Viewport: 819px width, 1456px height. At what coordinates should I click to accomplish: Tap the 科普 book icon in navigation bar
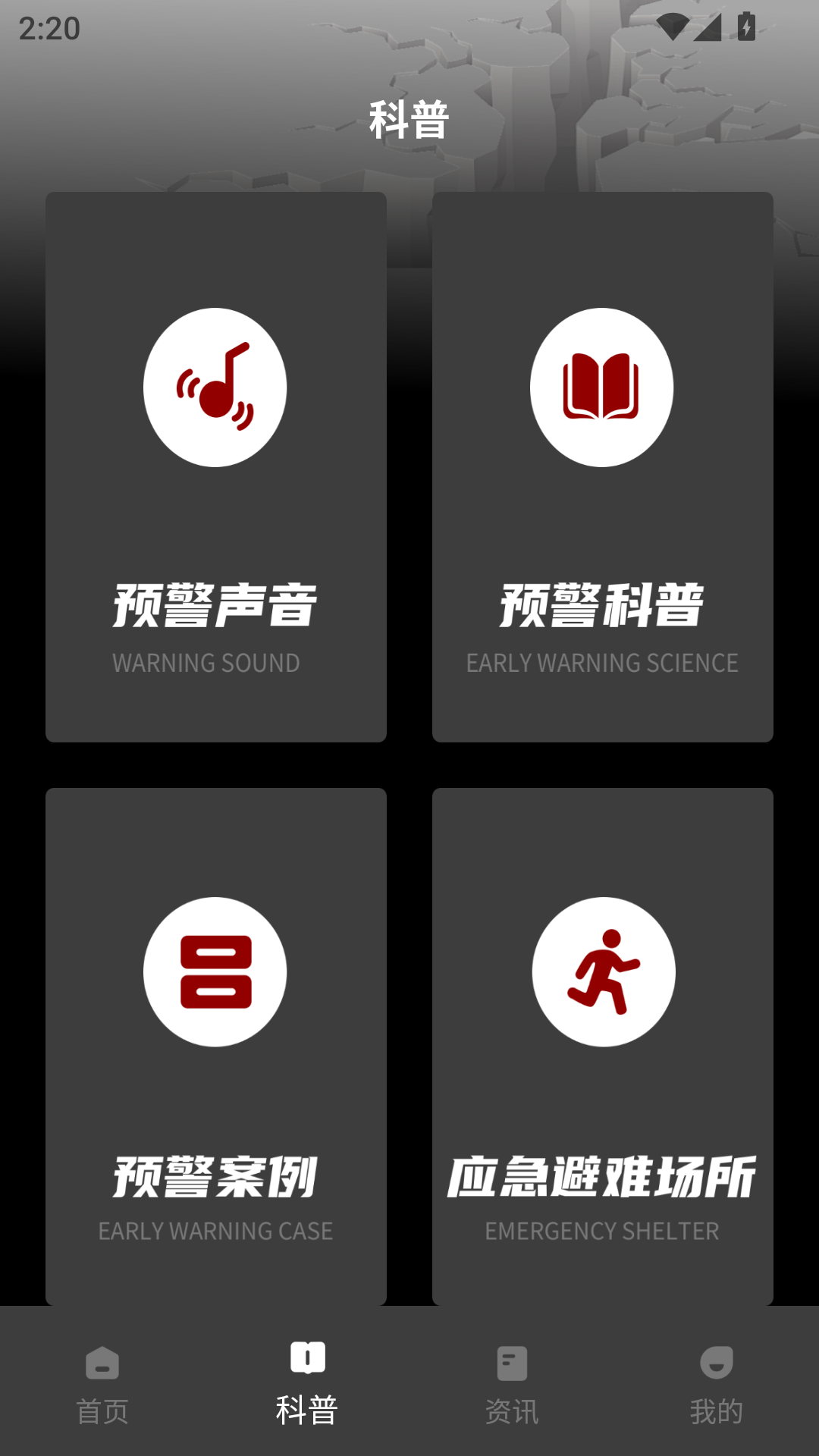[307, 1361]
